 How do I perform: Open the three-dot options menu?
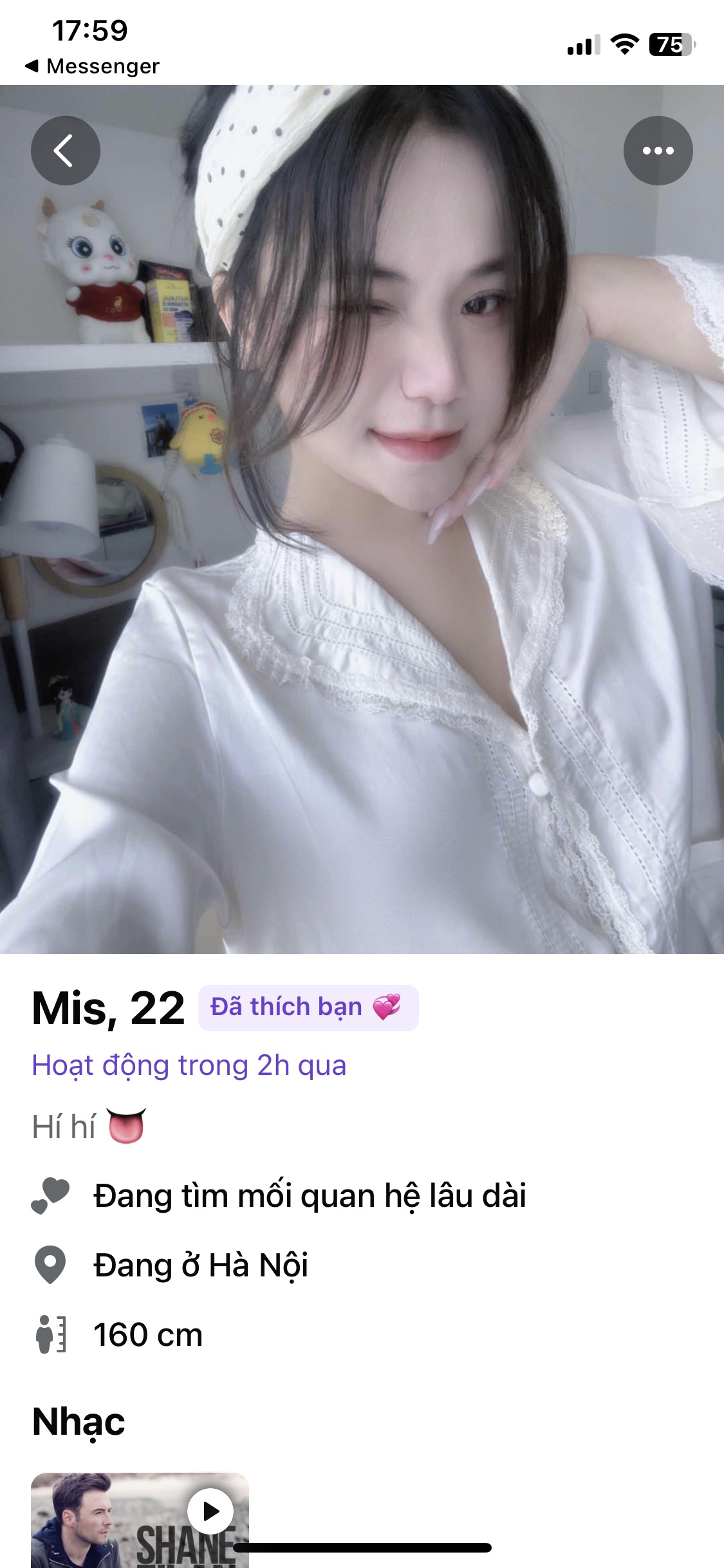click(x=658, y=151)
